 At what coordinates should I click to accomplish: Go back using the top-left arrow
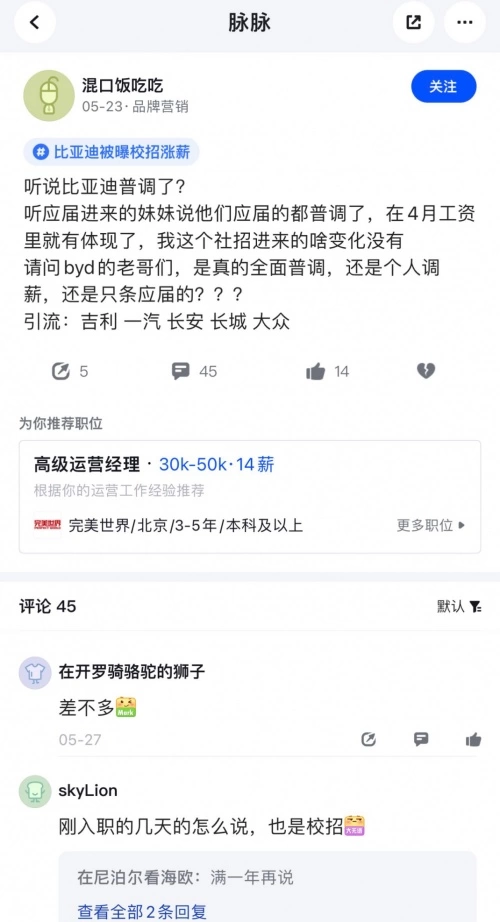click(35, 23)
